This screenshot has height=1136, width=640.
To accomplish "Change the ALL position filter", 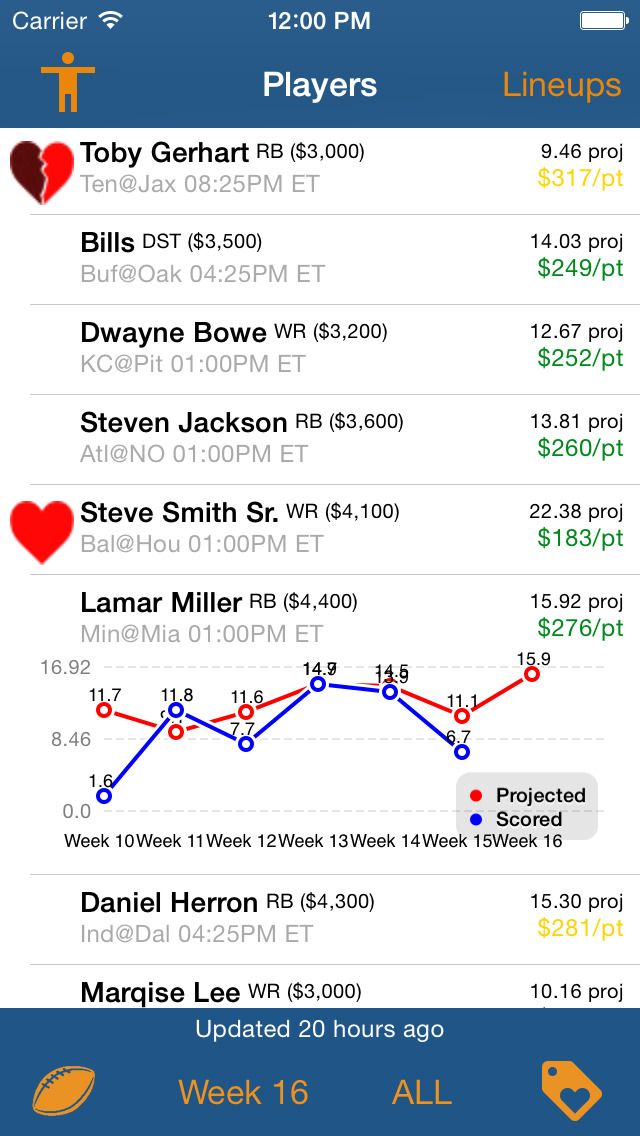I will pos(422,1092).
